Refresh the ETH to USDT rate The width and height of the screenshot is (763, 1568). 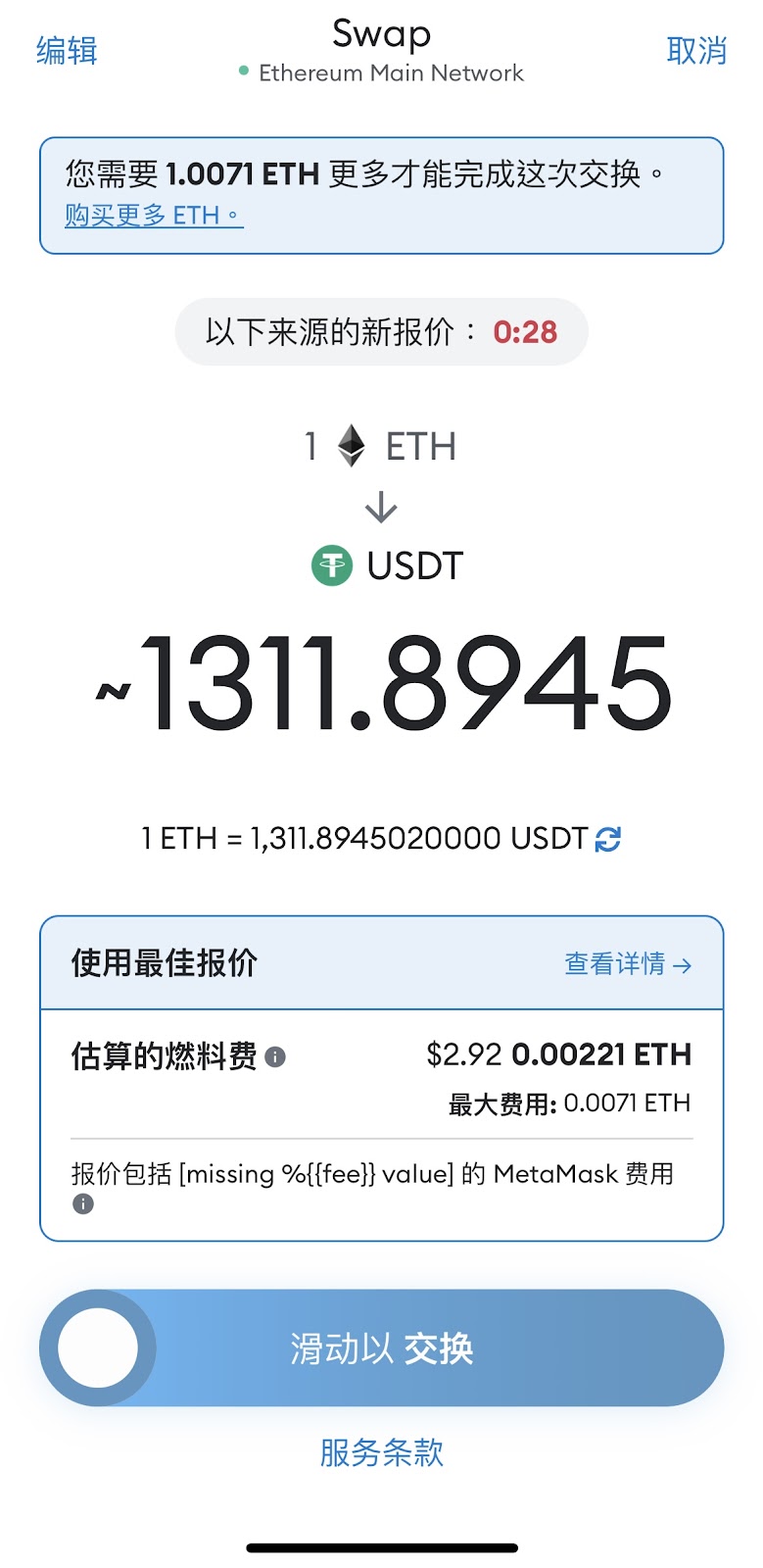point(608,840)
